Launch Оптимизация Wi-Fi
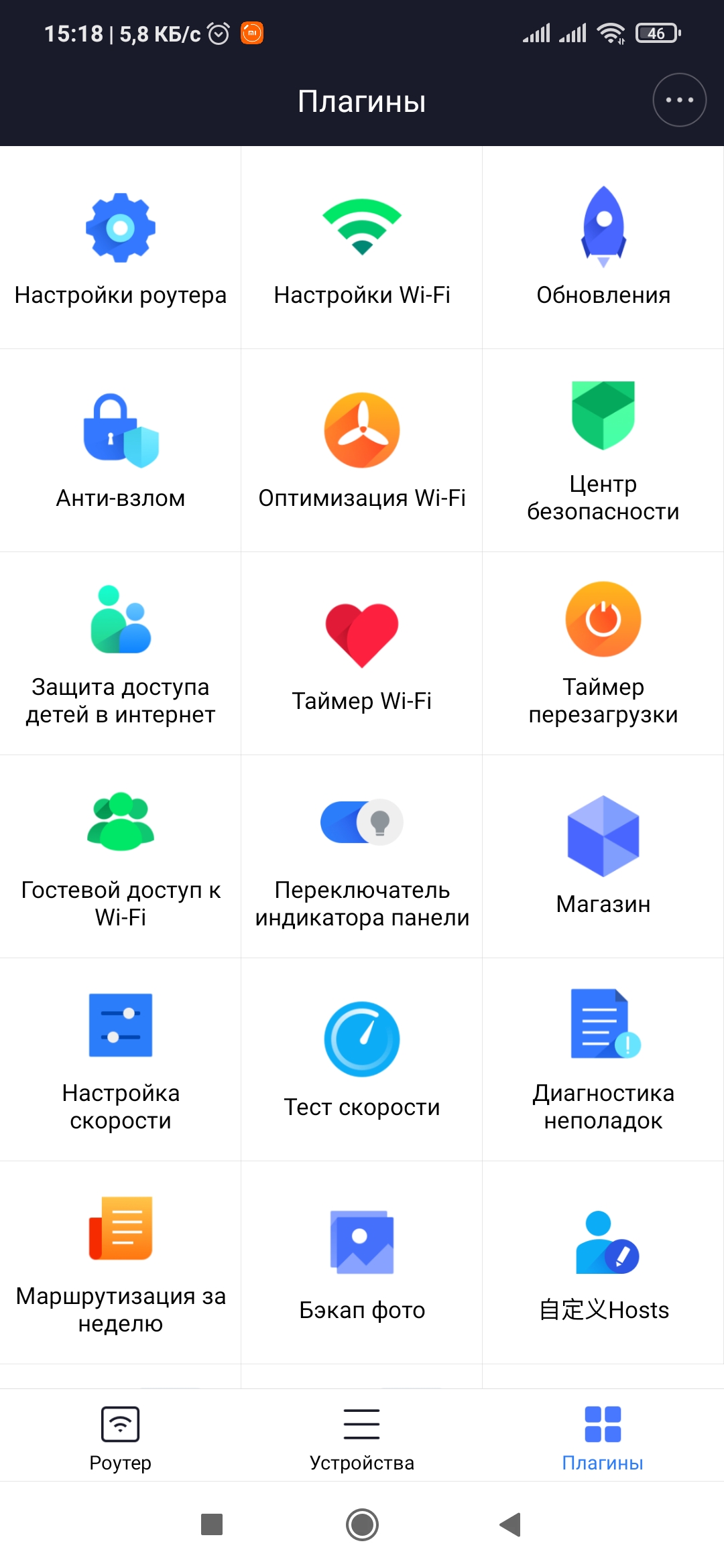724x1568 pixels. click(x=362, y=450)
